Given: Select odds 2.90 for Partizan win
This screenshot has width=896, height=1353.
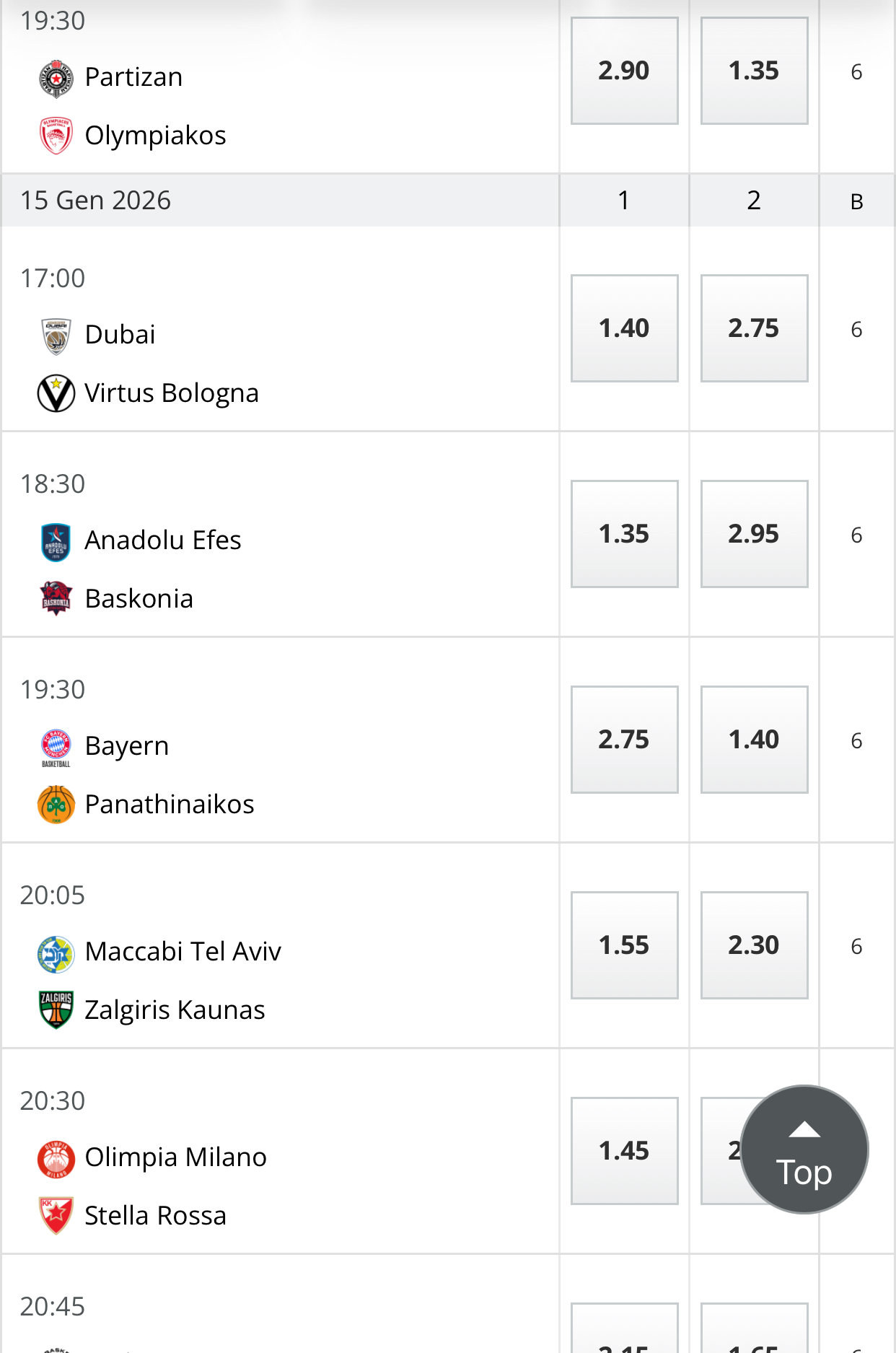Looking at the screenshot, I should pos(624,71).
